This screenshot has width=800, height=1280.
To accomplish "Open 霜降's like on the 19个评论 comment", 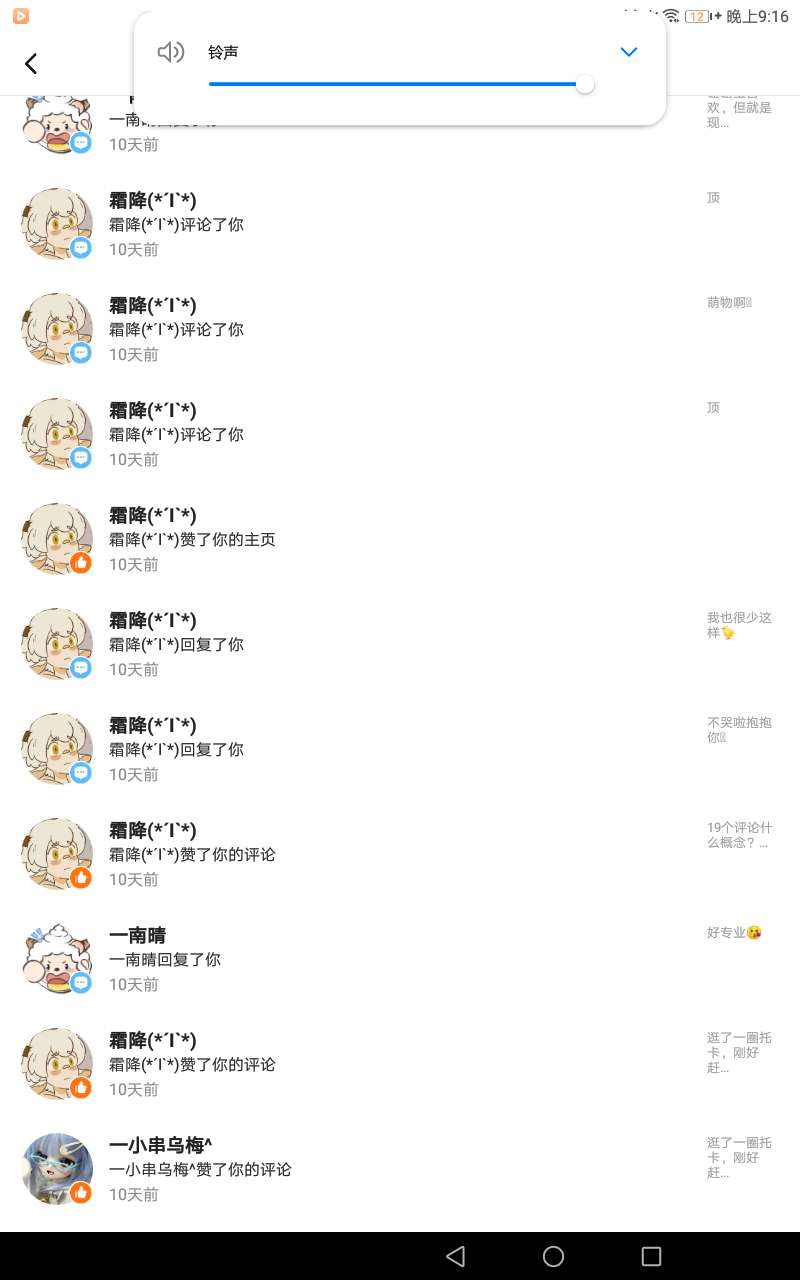I will pyautogui.click(x=400, y=854).
